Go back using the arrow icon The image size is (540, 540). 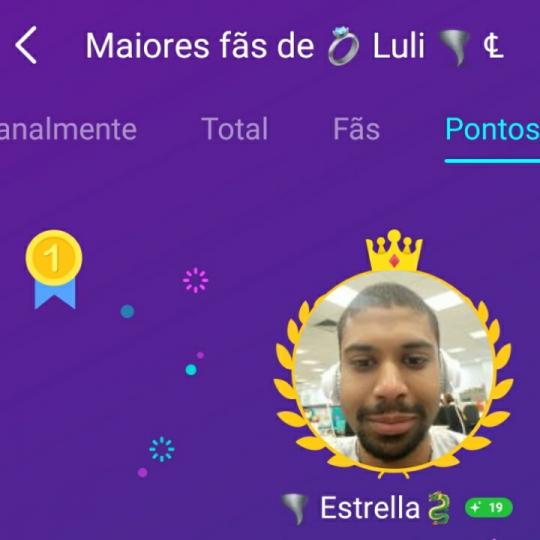click(26, 45)
